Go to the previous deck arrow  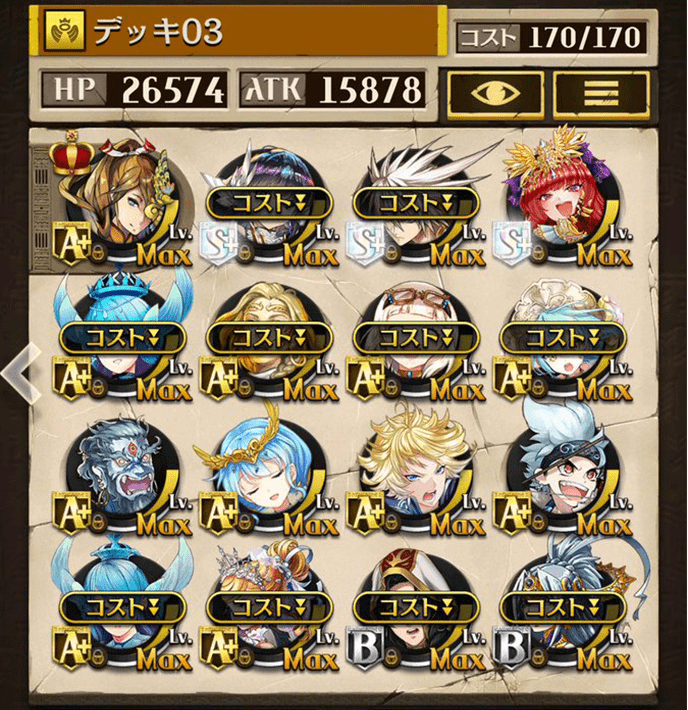(15, 371)
